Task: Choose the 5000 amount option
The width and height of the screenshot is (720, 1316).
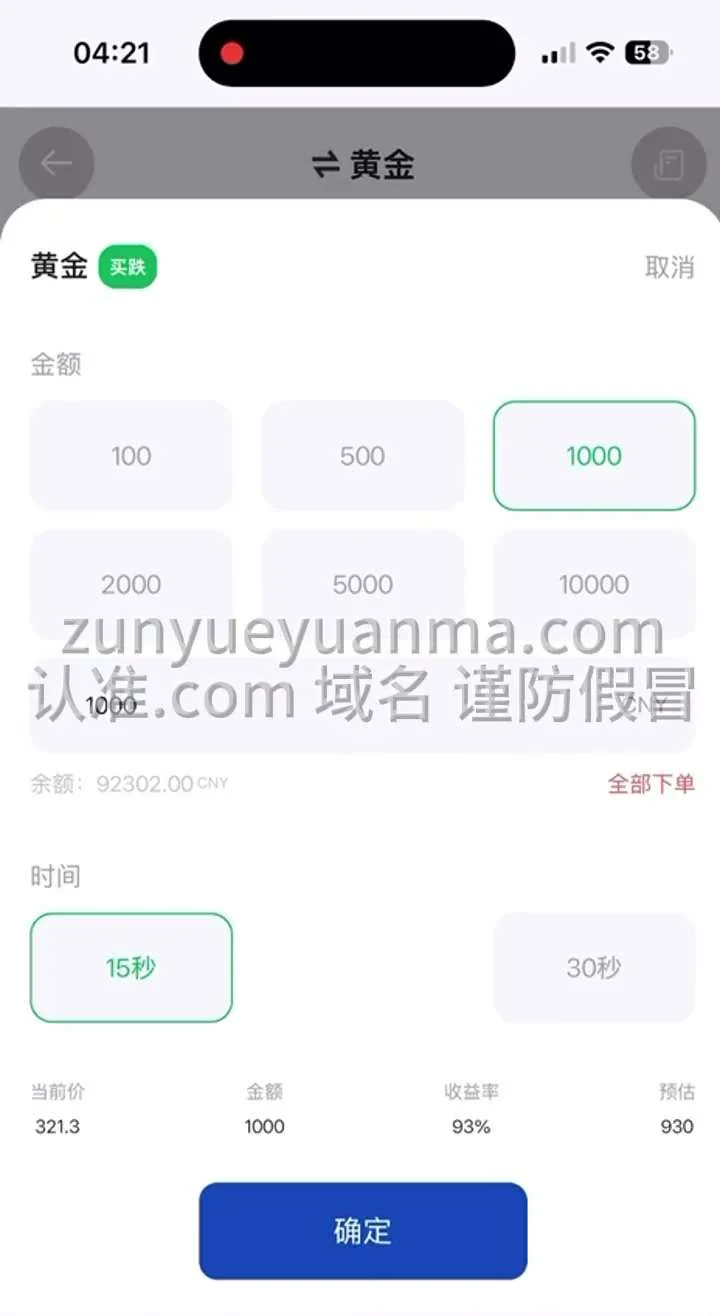Action: click(362, 584)
